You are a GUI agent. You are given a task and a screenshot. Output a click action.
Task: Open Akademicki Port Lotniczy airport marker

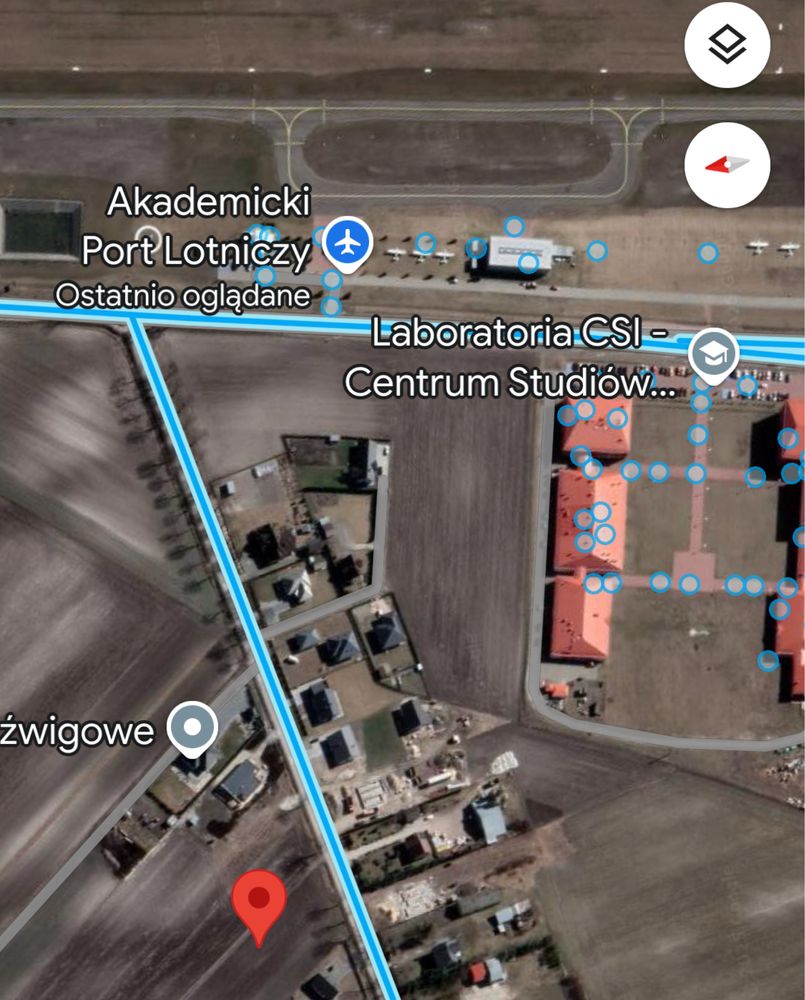pyautogui.click(x=347, y=242)
